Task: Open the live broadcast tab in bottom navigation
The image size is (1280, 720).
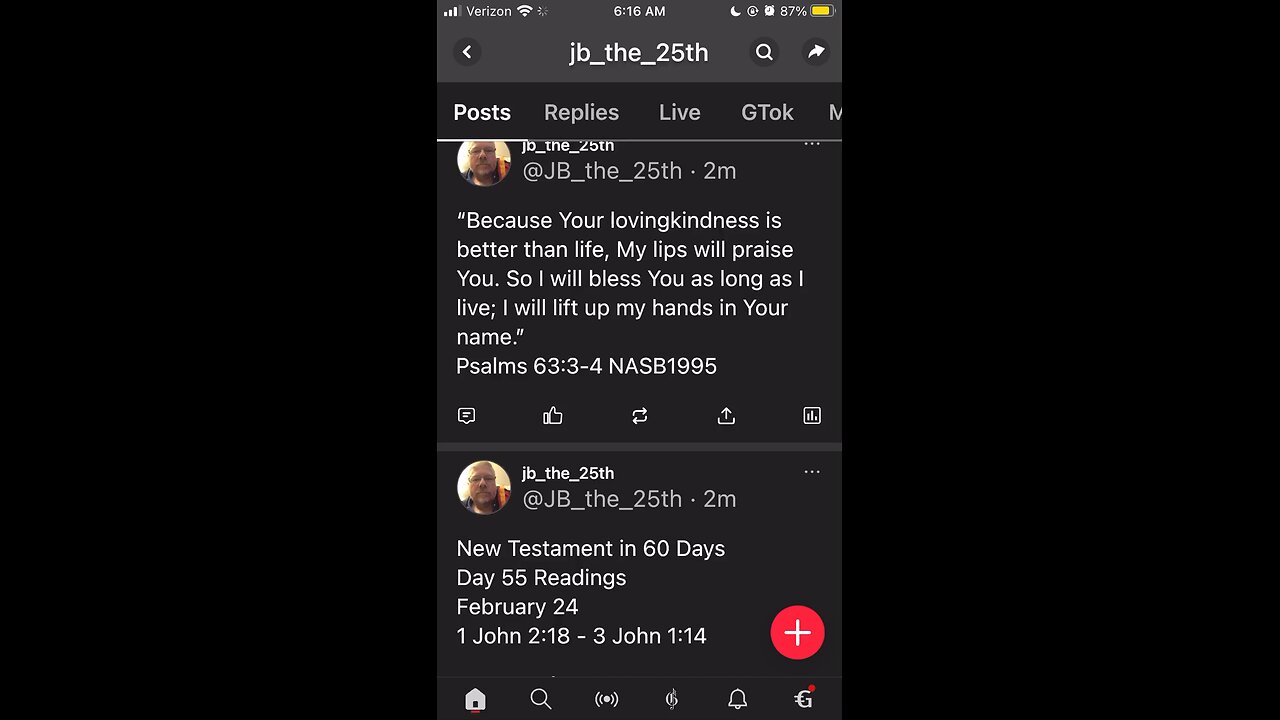Action: point(606,700)
